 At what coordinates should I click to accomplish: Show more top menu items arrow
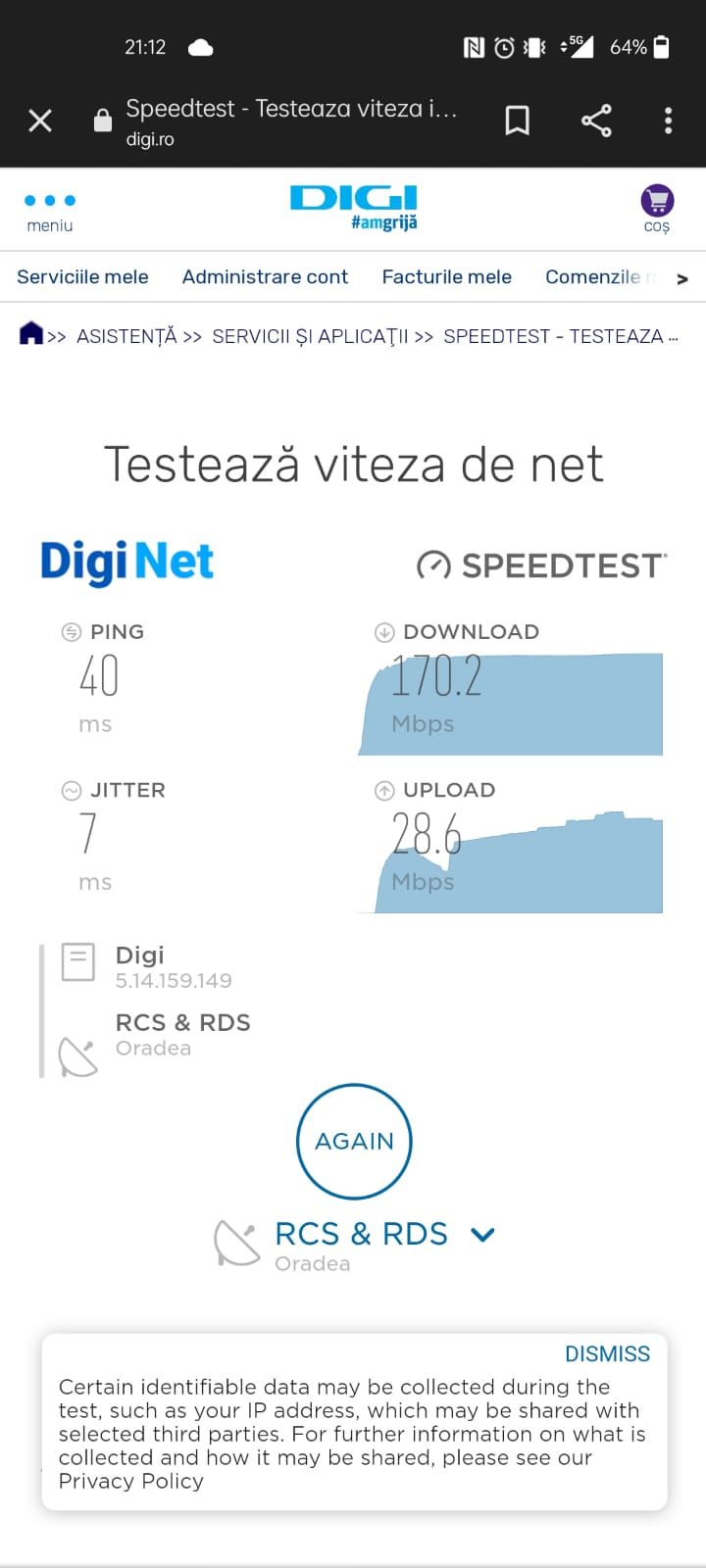[682, 279]
